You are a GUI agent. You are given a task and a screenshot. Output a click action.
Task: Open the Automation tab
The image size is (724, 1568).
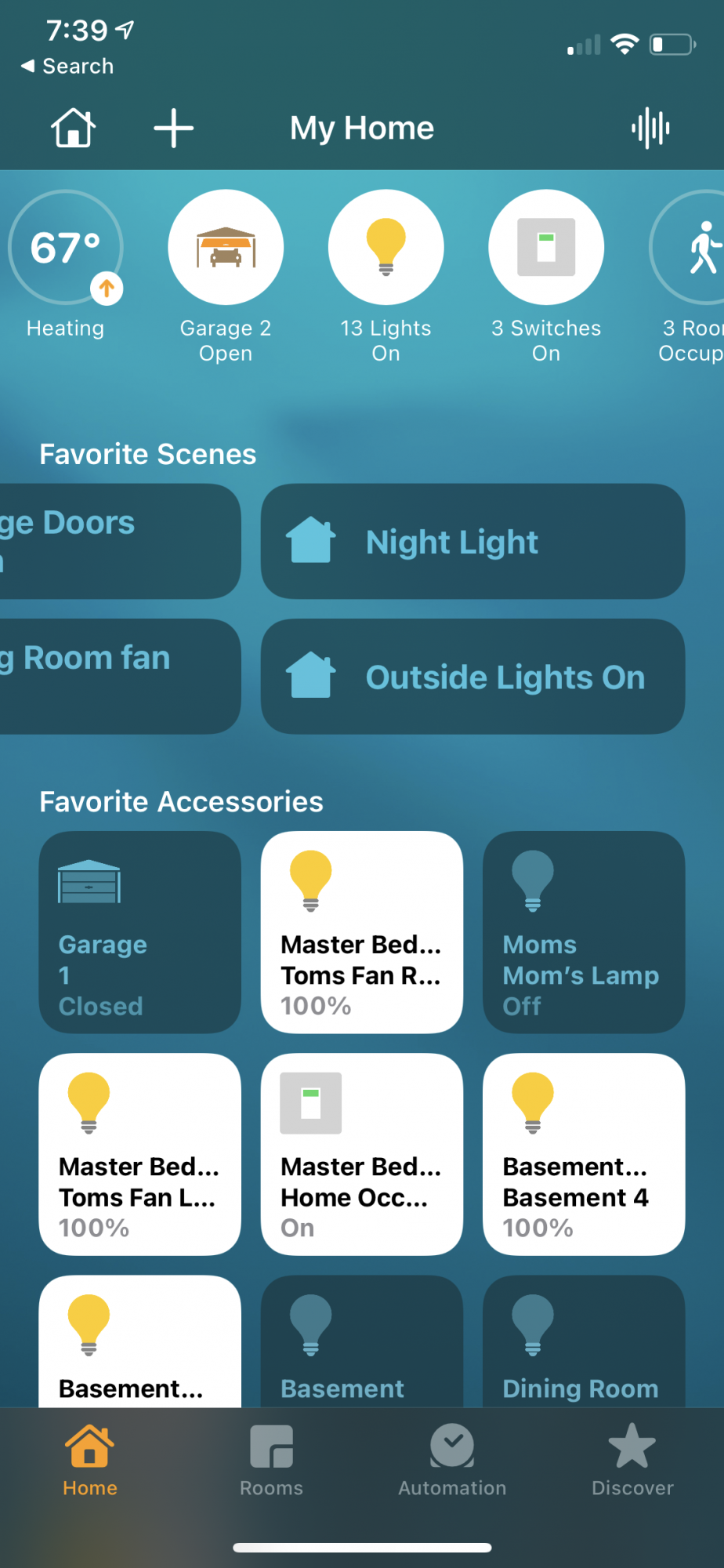pyautogui.click(x=452, y=1461)
